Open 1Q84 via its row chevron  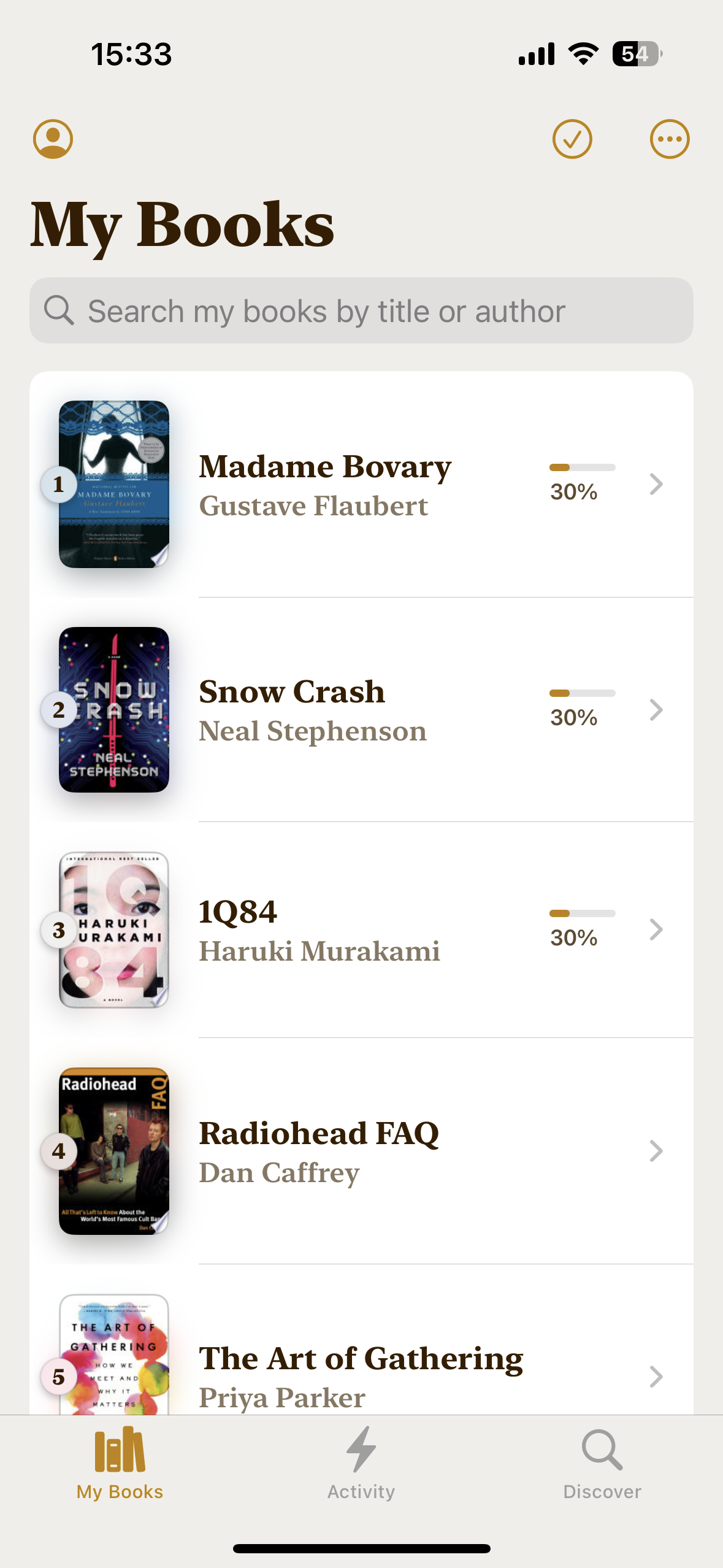pyautogui.click(x=656, y=930)
